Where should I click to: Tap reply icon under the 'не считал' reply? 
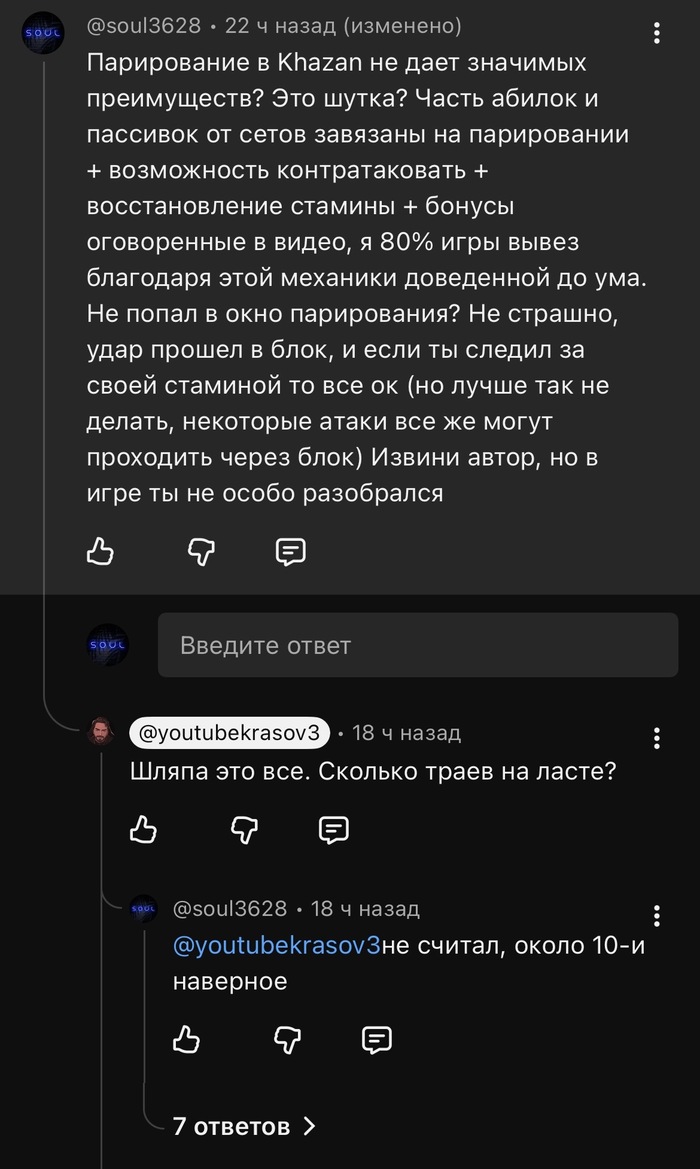click(x=376, y=1040)
